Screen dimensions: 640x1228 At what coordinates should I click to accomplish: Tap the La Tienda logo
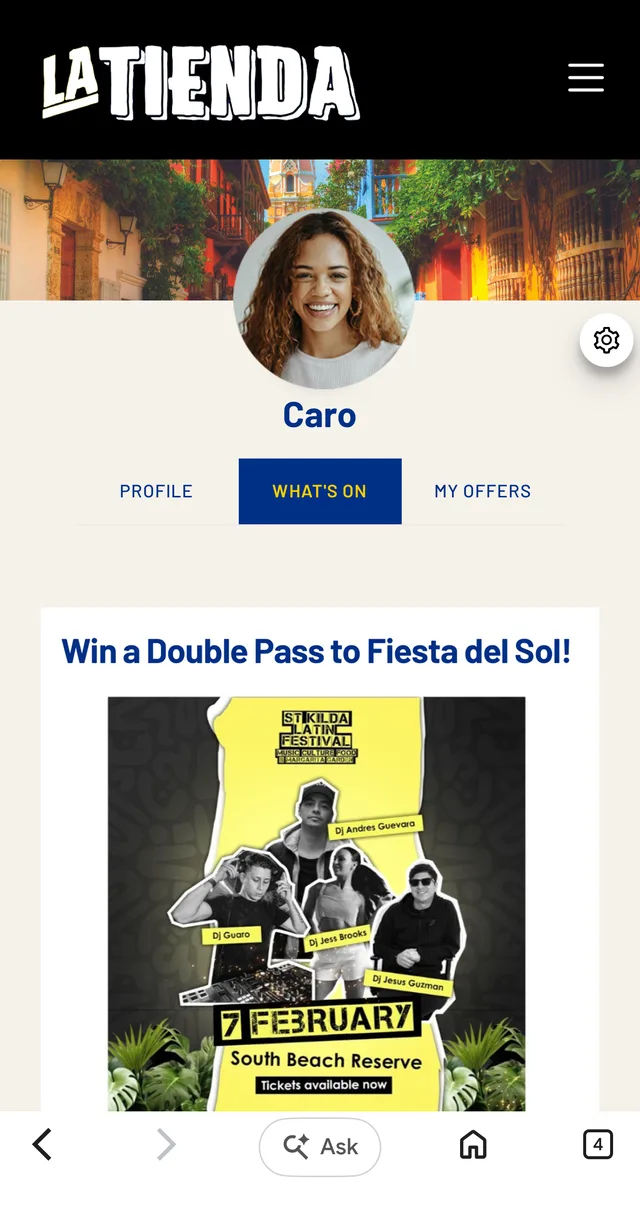click(x=200, y=83)
